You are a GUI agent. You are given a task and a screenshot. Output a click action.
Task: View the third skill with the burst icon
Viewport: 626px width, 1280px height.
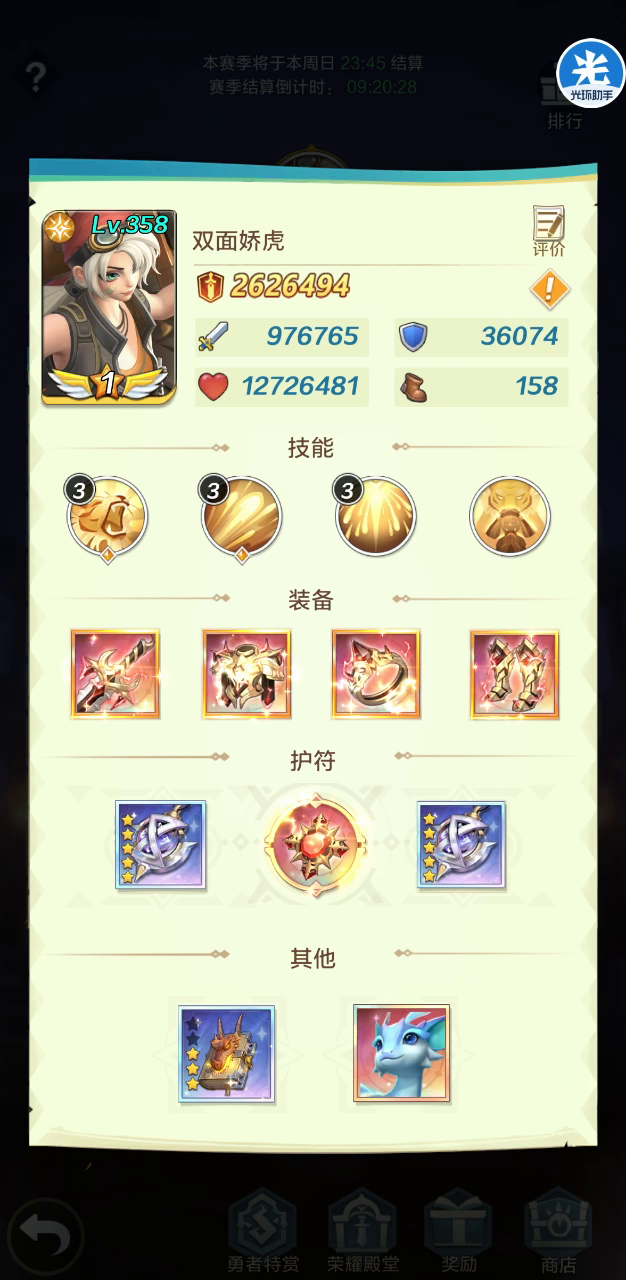[375, 517]
